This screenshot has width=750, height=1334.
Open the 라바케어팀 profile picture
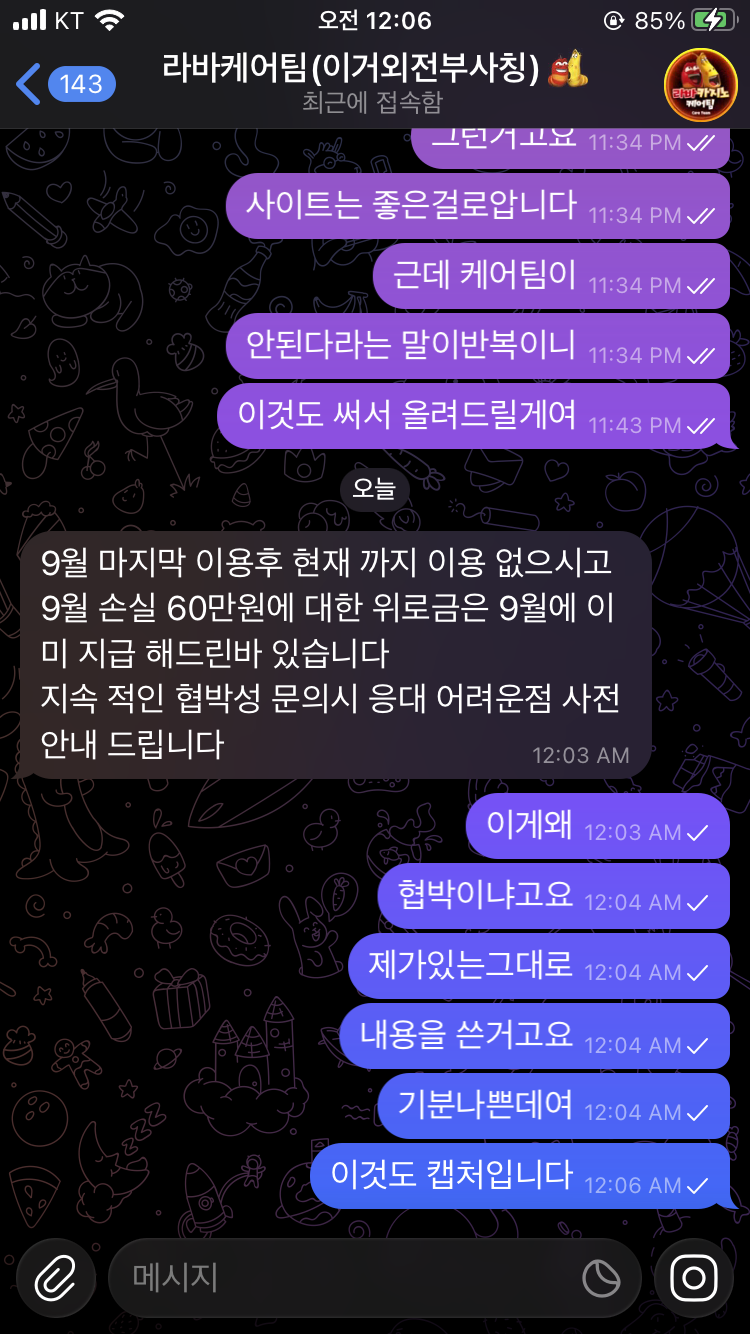click(700, 84)
